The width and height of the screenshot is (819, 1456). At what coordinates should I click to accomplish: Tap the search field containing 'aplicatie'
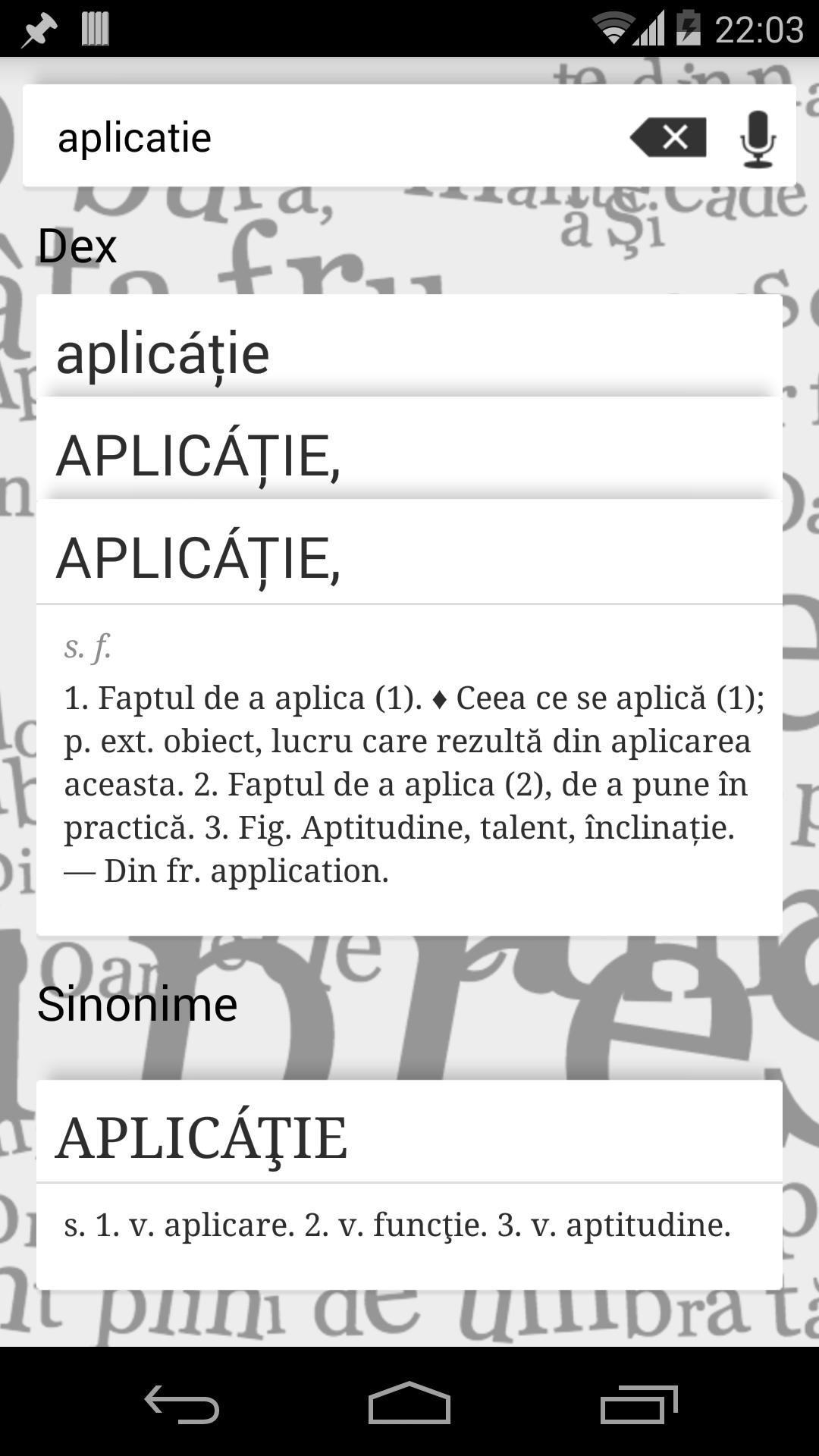[x=318, y=137]
